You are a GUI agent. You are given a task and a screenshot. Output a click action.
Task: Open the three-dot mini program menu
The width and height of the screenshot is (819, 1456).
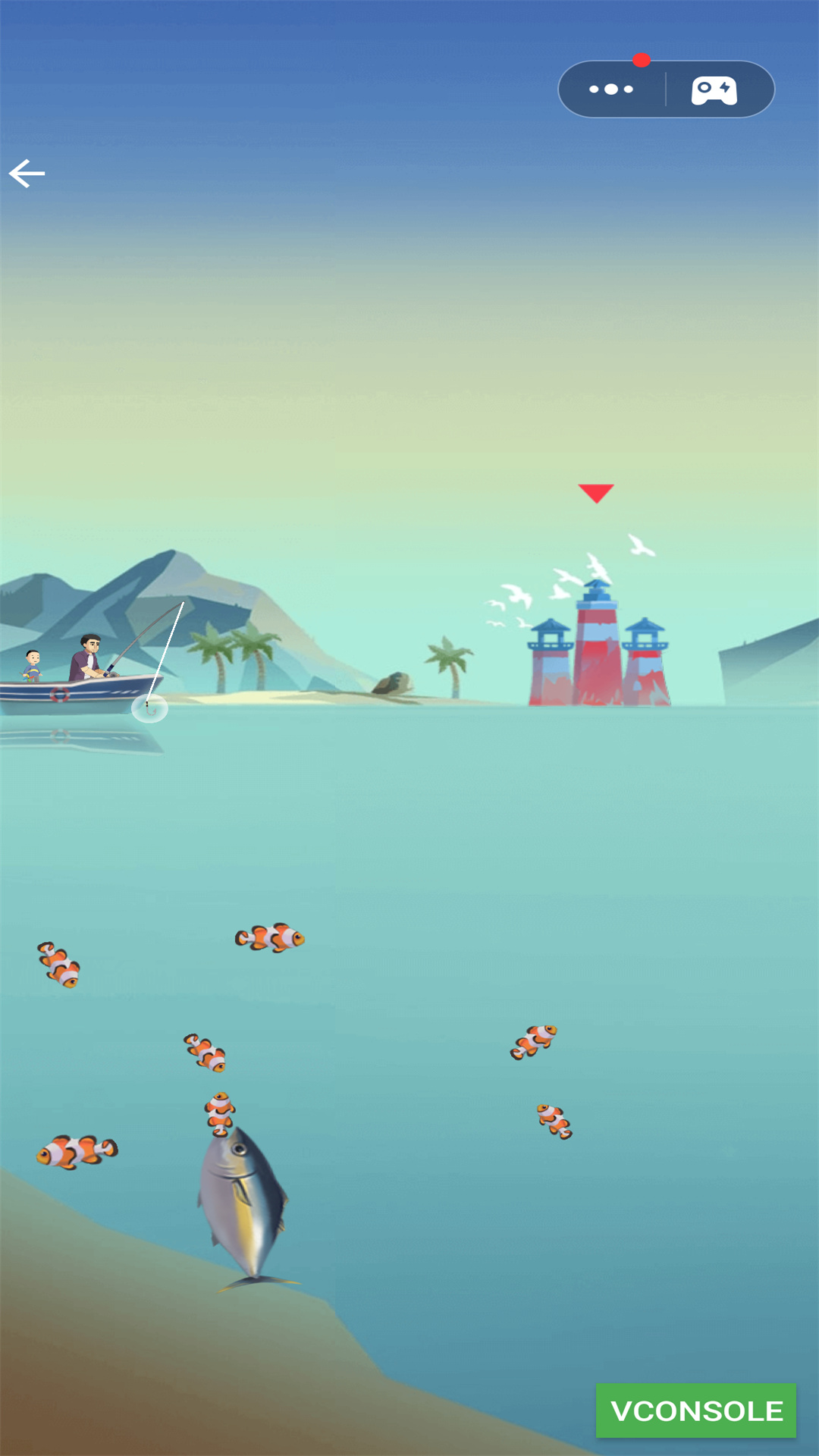click(611, 89)
